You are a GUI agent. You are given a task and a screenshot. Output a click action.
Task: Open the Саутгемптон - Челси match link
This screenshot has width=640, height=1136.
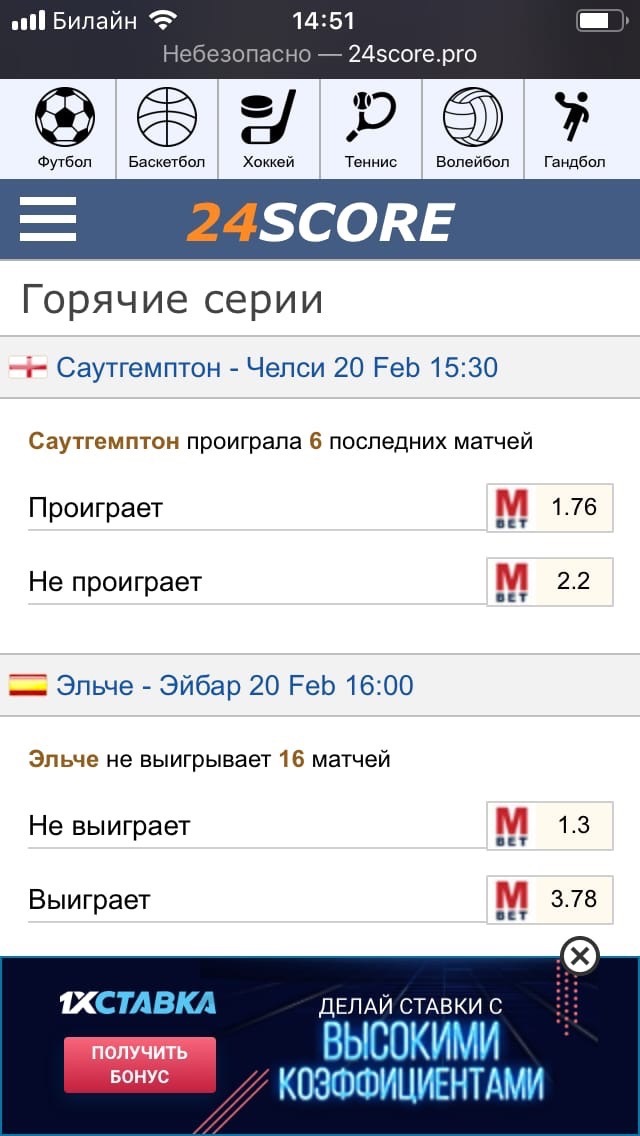[x=277, y=368]
